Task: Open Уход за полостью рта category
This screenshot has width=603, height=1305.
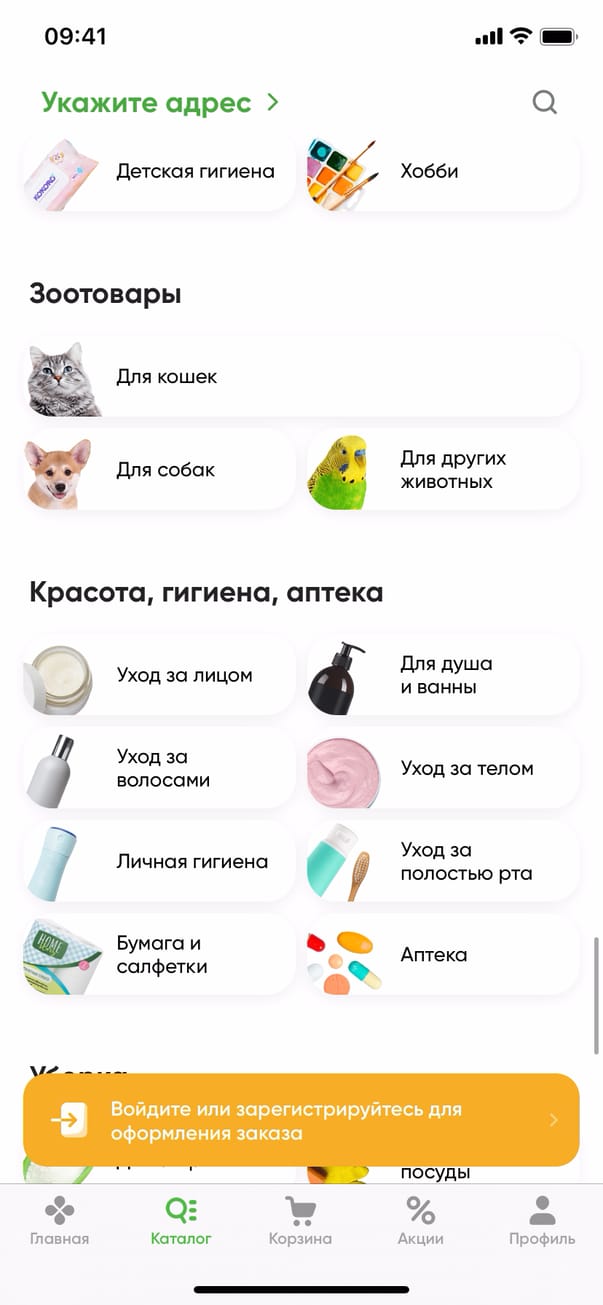Action: coord(443,861)
